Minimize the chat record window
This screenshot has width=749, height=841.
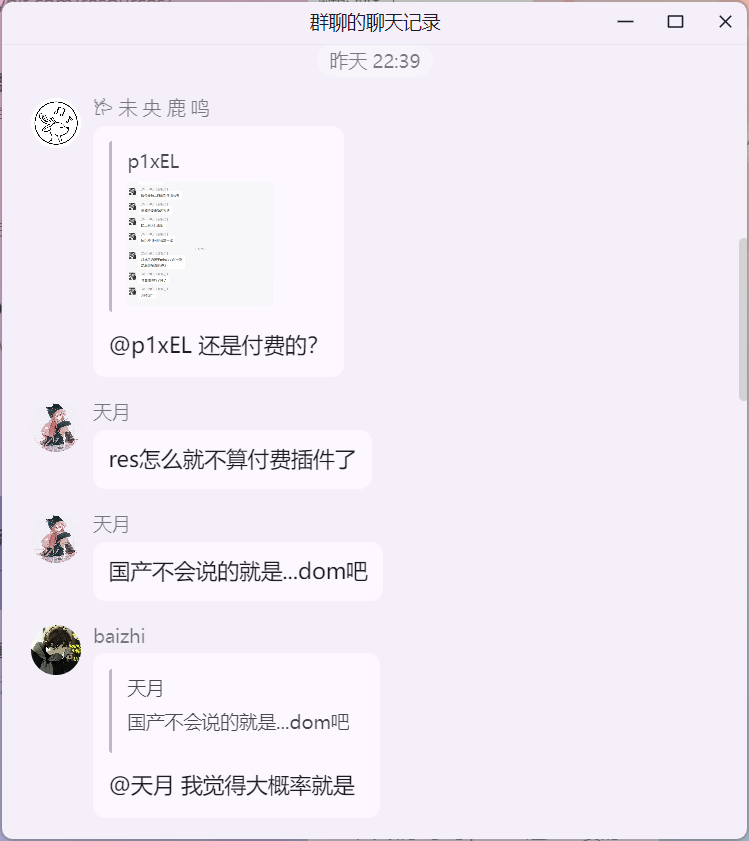pos(625,22)
